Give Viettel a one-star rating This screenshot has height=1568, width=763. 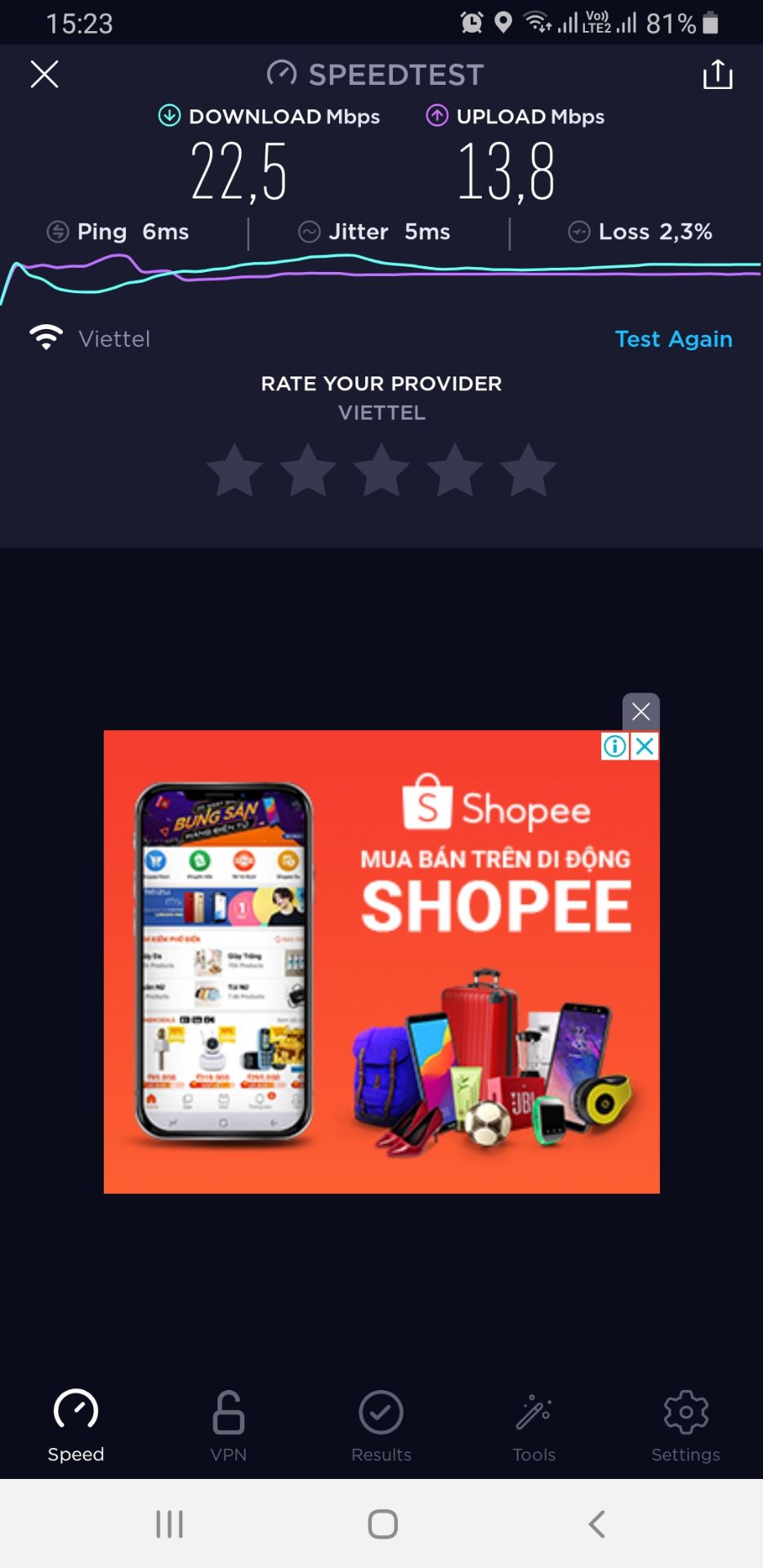[234, 470]
